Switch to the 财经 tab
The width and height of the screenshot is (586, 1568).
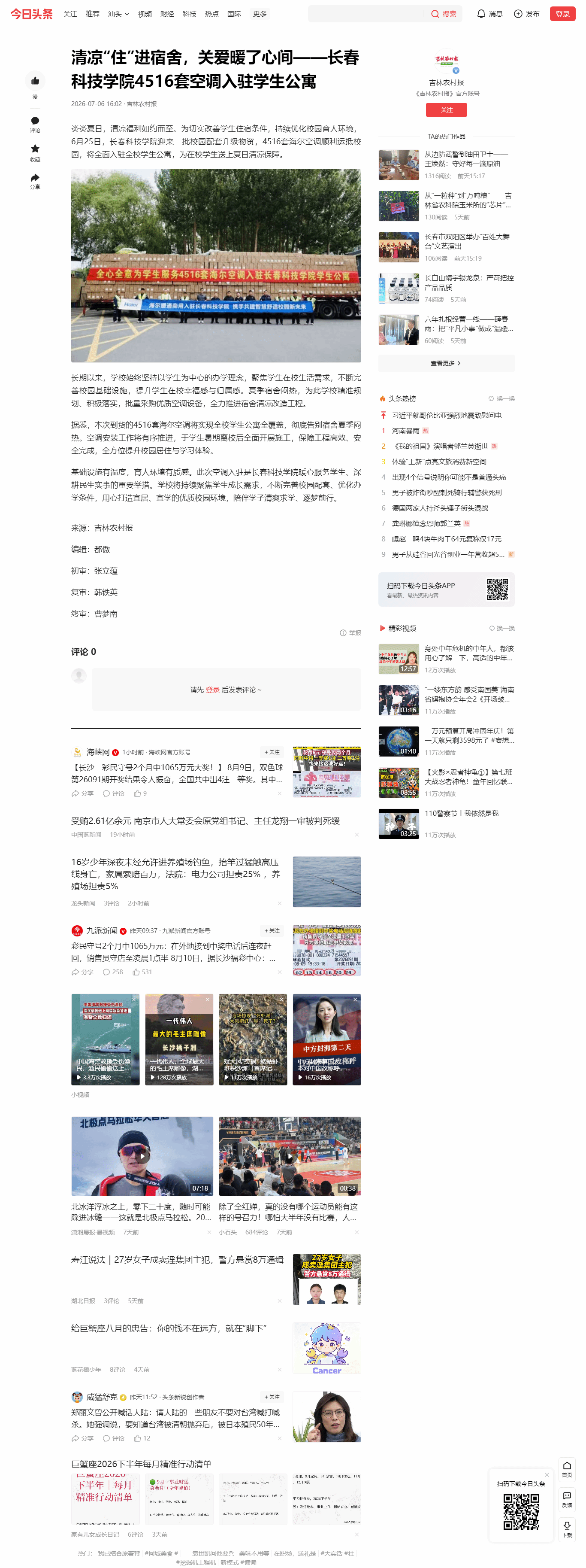[x=167, y=14]
